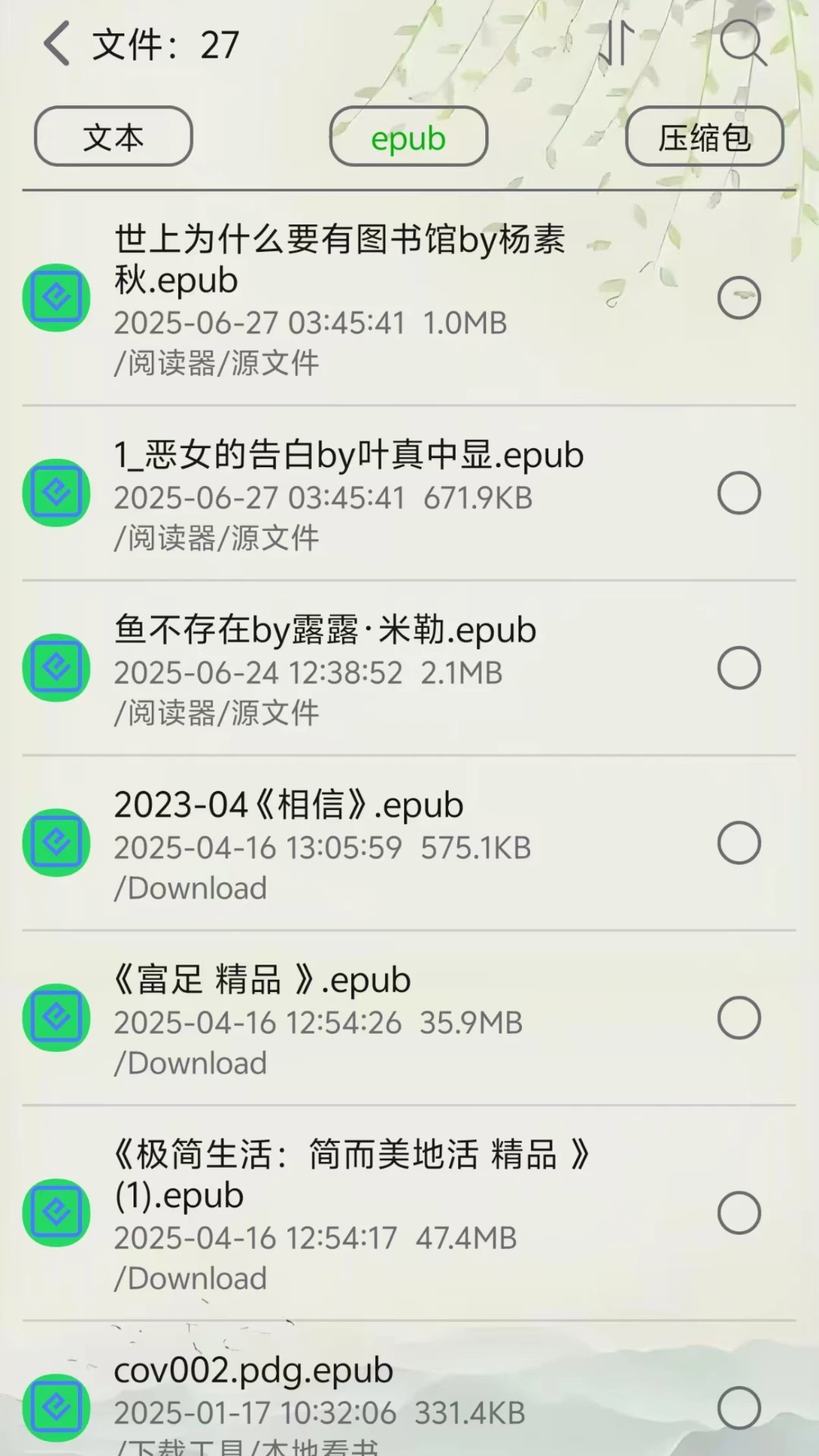
Task: Tap the epub icon of 世上为什么要有图书馆
Action: click(55, 297)
